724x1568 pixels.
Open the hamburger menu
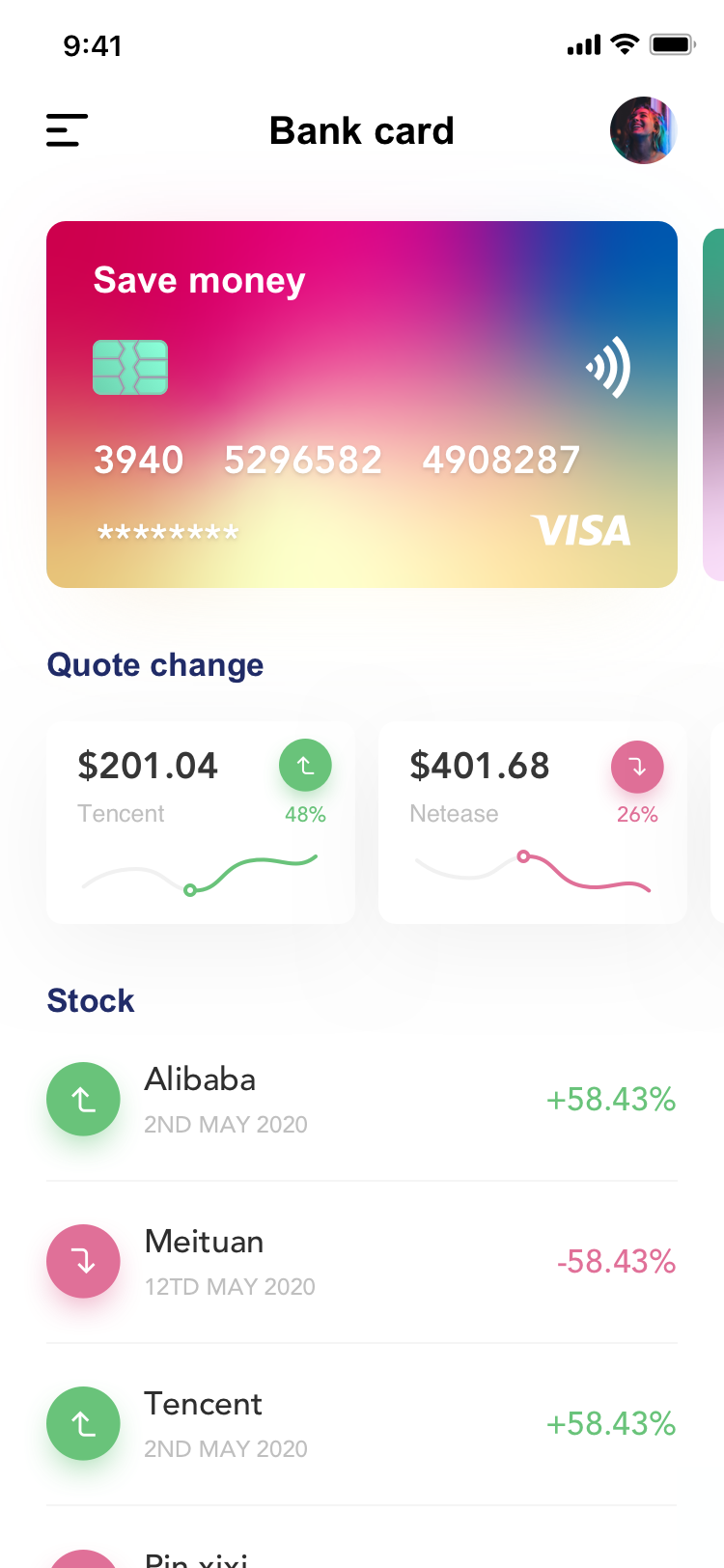point(67,130)
